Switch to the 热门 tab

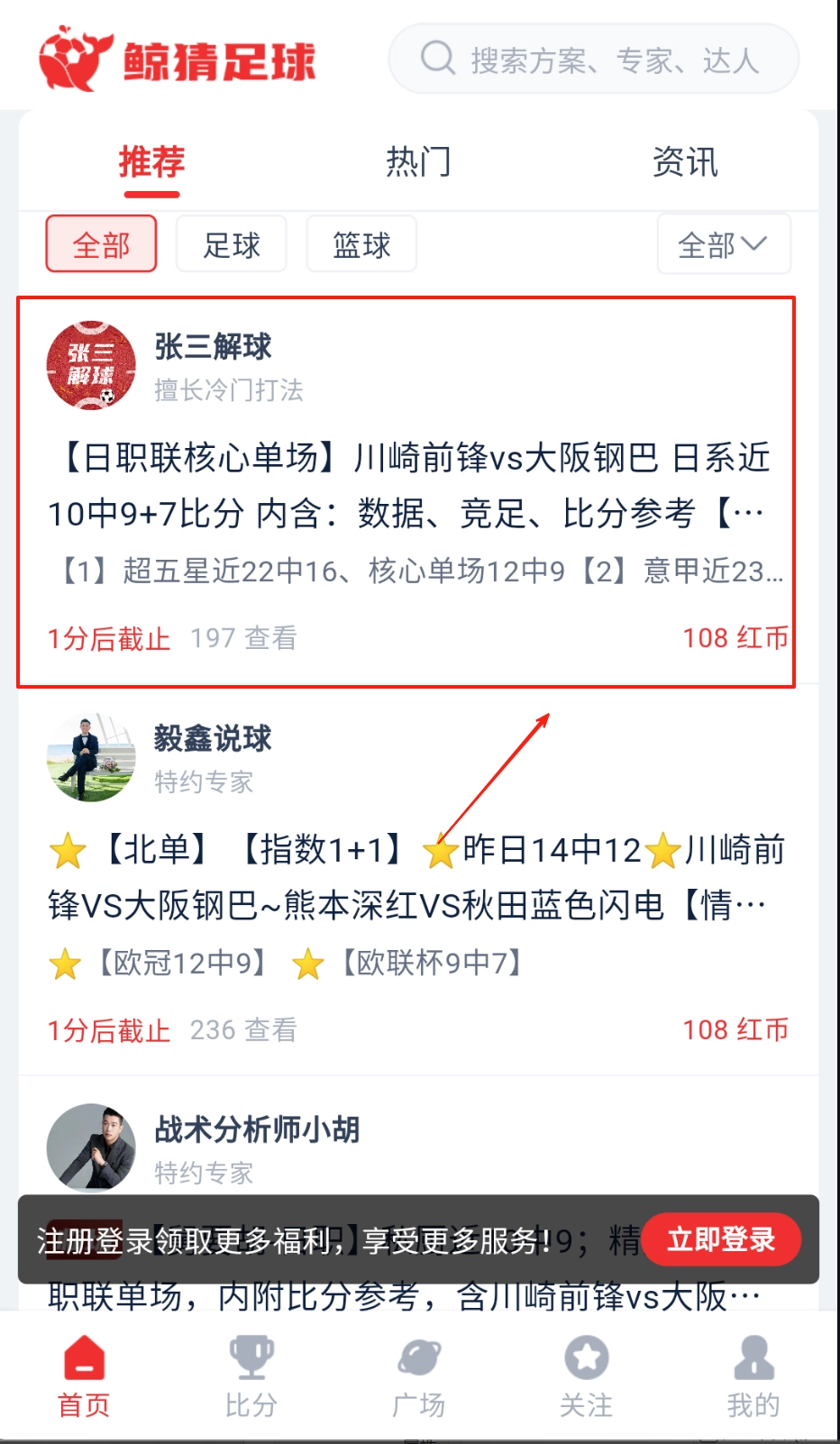418,162
